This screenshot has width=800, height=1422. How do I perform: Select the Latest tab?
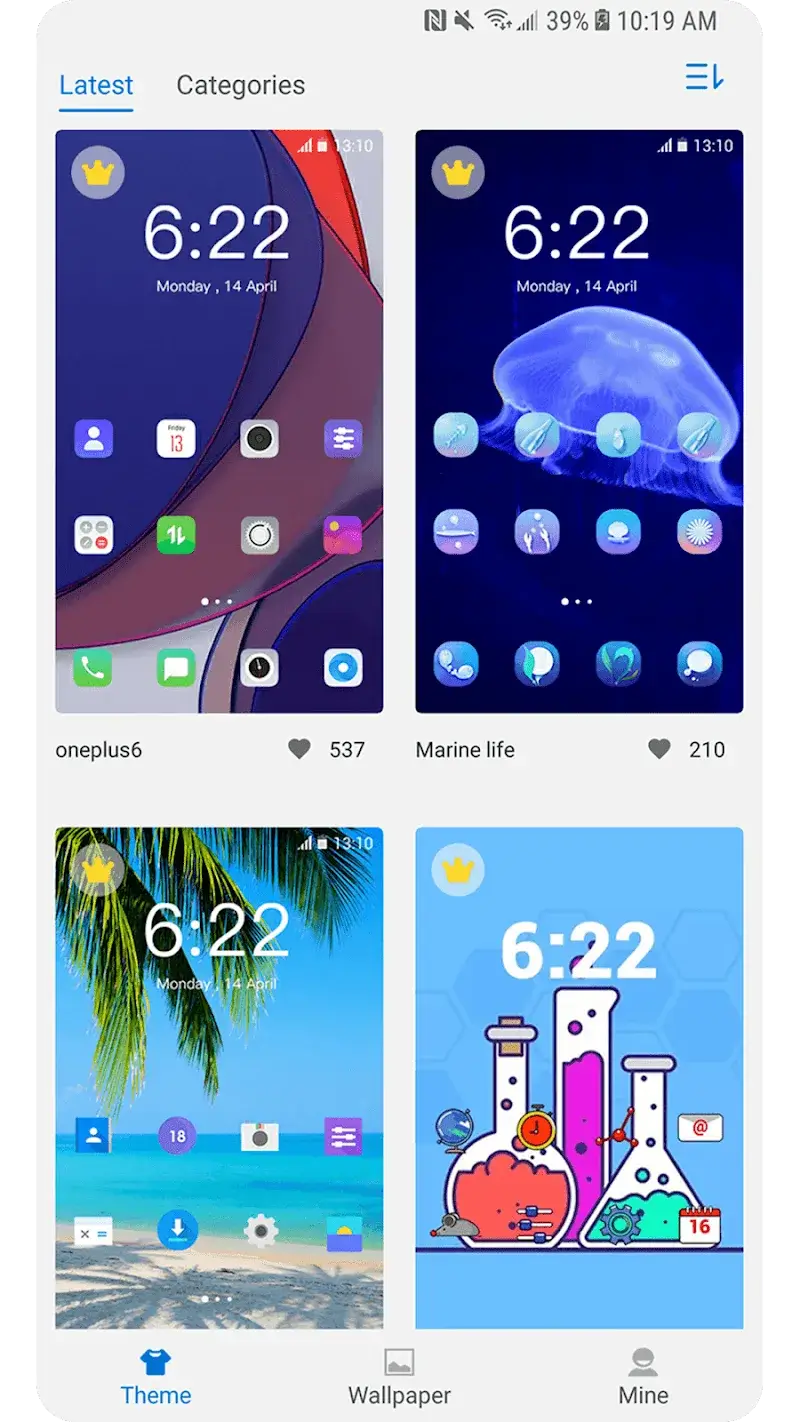[96, 86]
